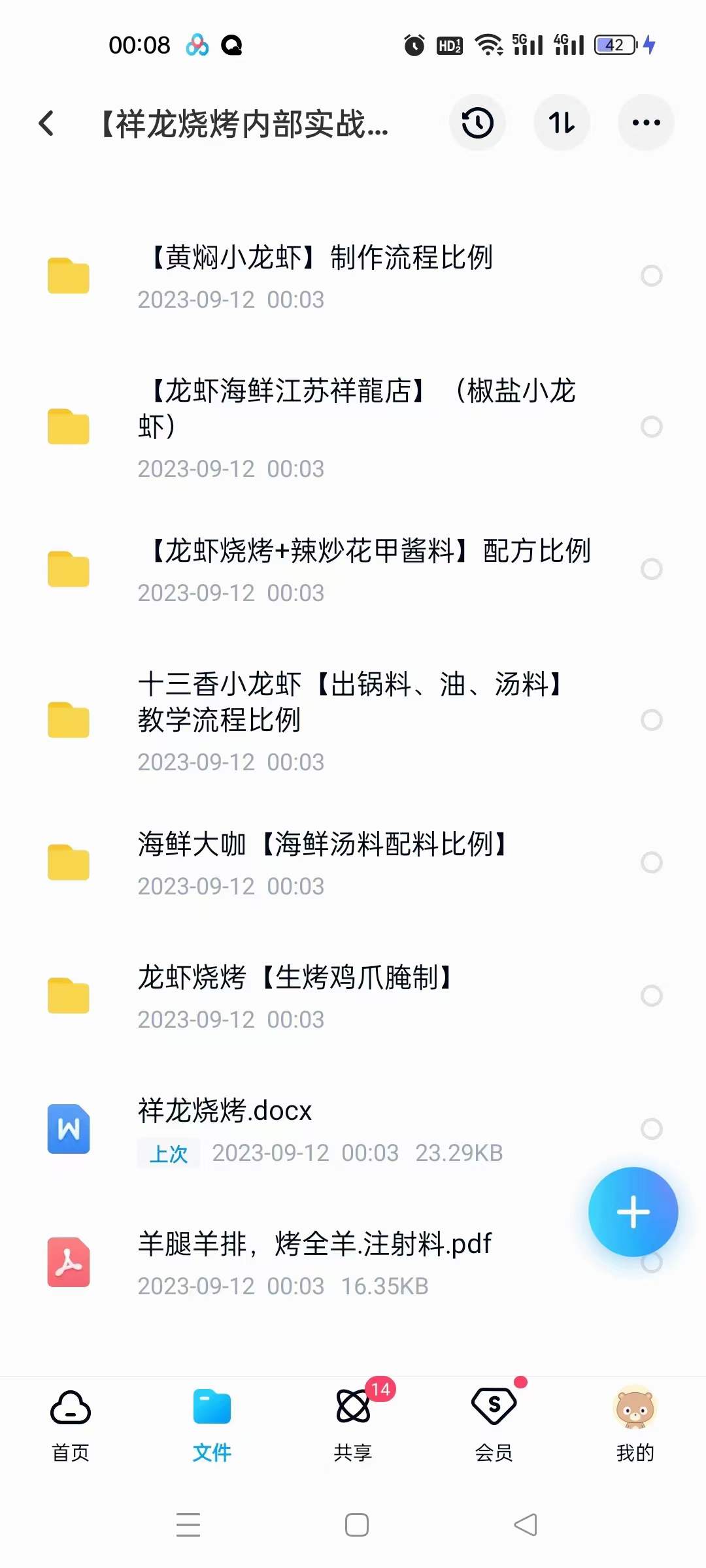Tap the blue plus button to add files

633,1212
